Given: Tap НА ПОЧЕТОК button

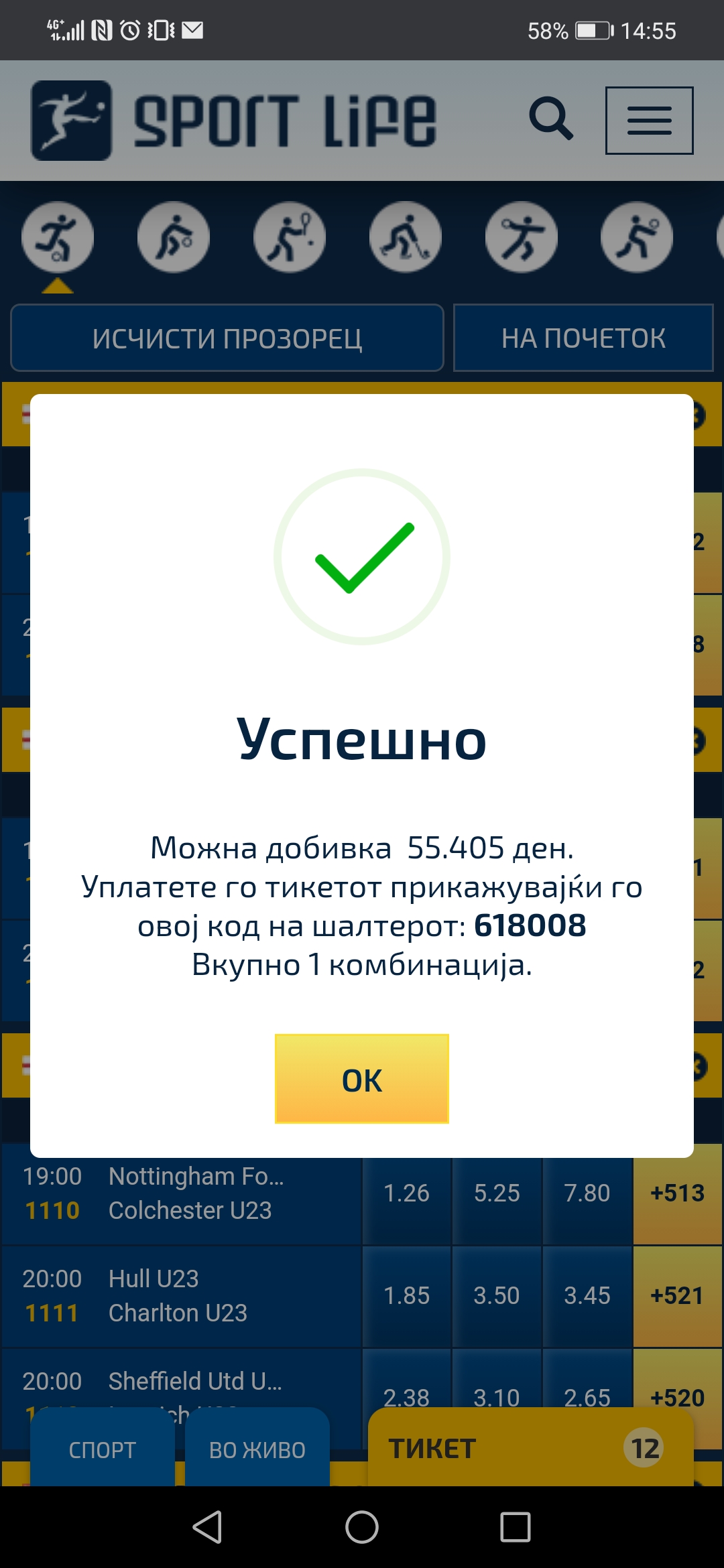Looking at the screenshot, I should tap(583, 338).
